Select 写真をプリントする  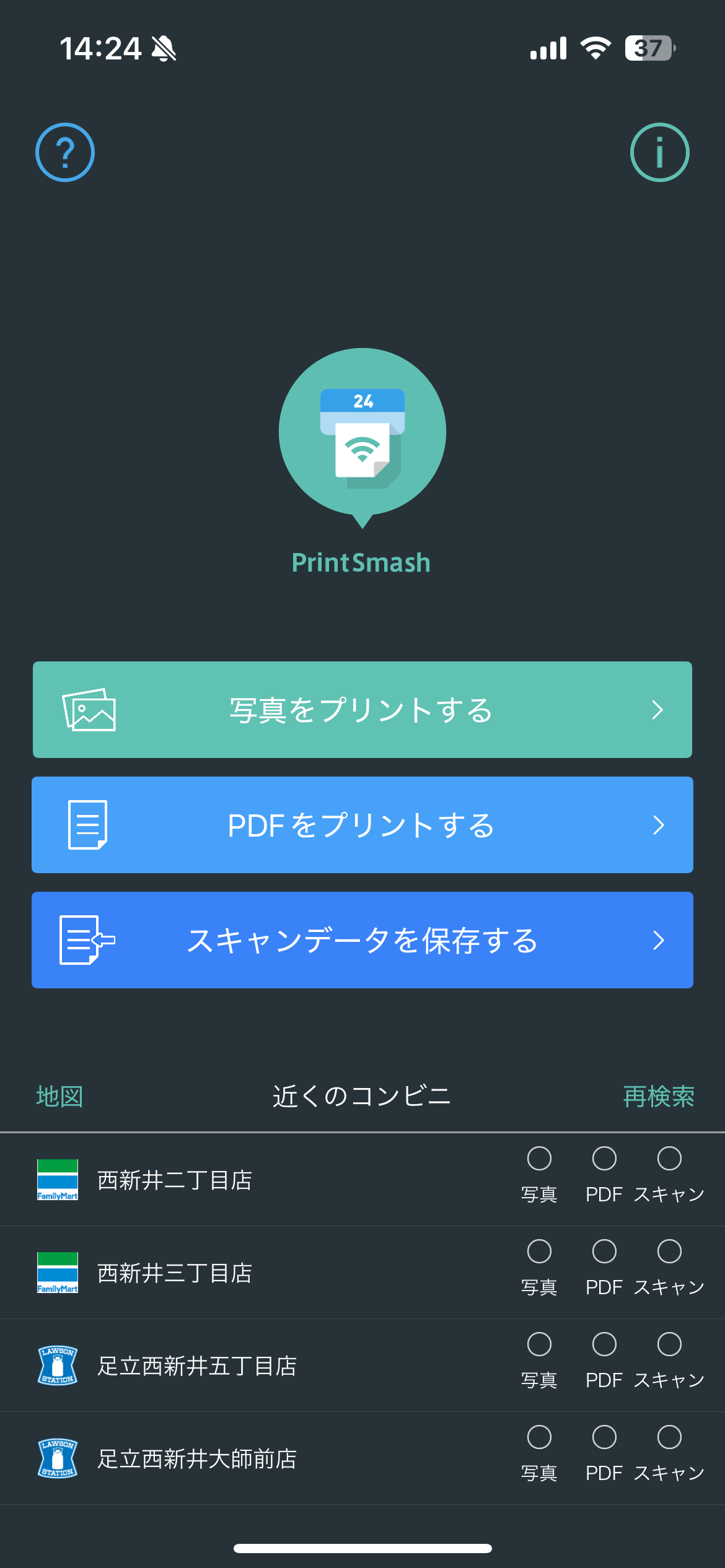point(362,710)
